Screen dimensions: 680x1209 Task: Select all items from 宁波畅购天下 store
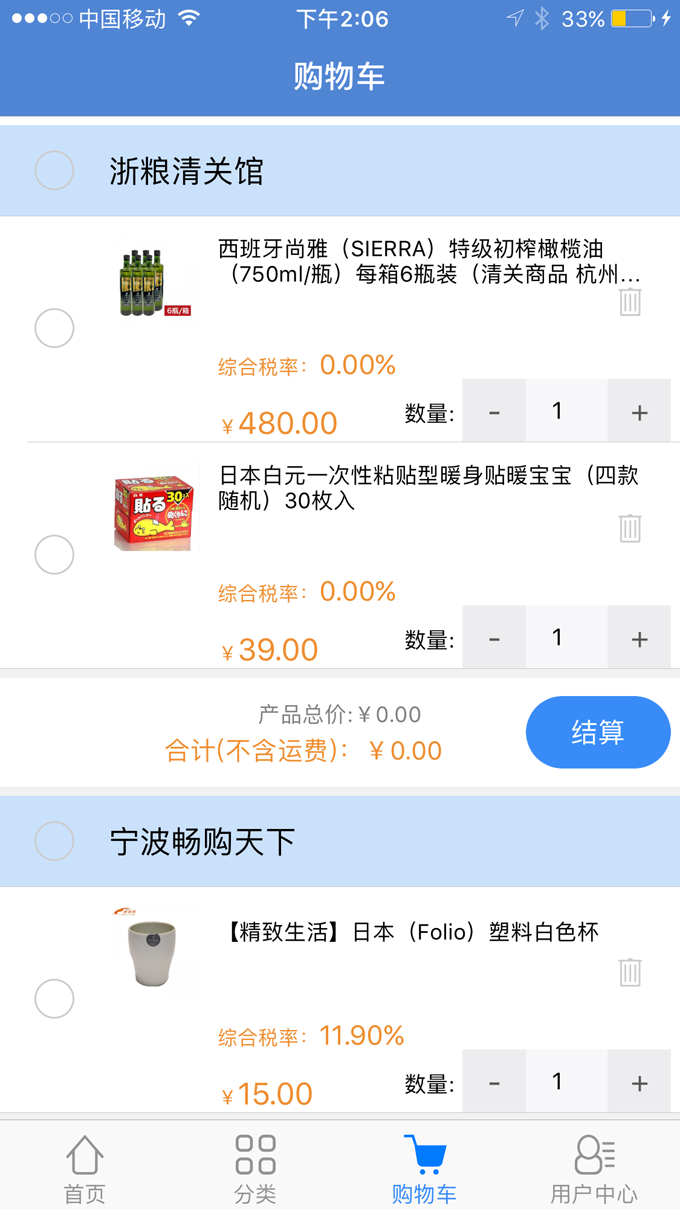pyautogui.click(x=54, y=841)
